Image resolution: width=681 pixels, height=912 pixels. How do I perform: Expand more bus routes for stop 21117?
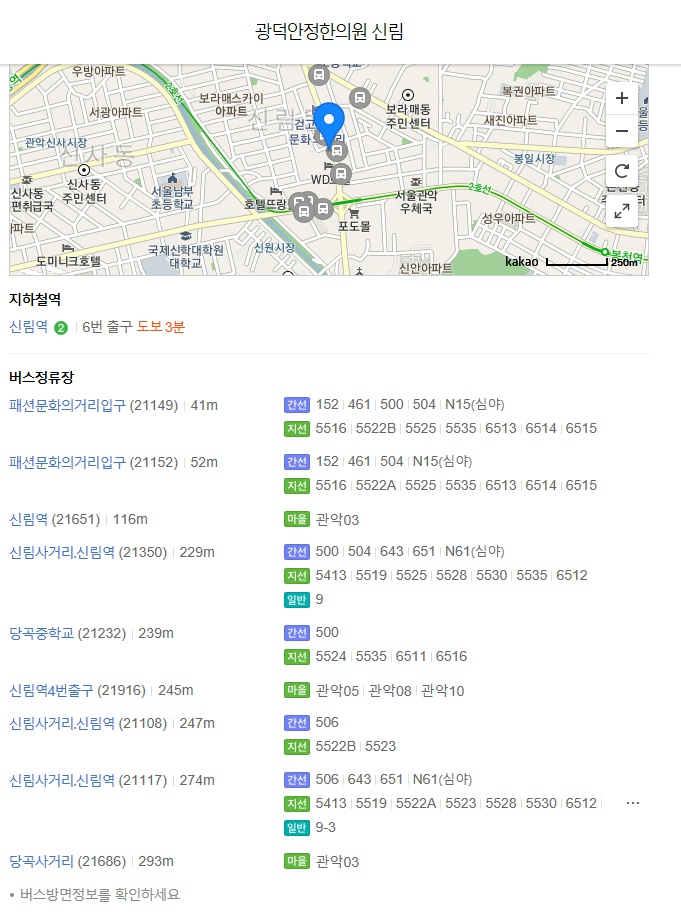tap(632, 803)
